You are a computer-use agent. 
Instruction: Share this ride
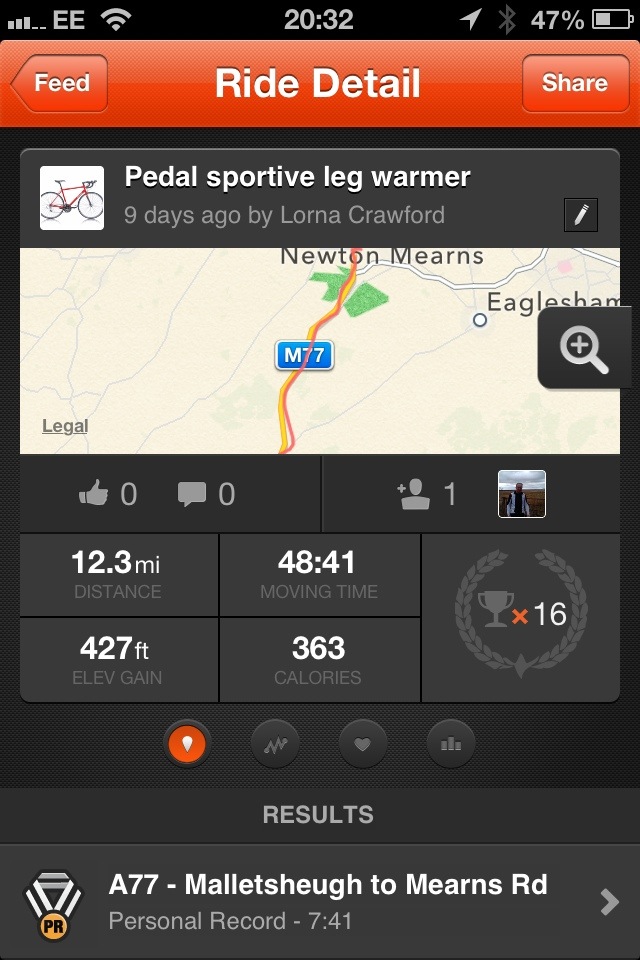[x=574, y=84]
